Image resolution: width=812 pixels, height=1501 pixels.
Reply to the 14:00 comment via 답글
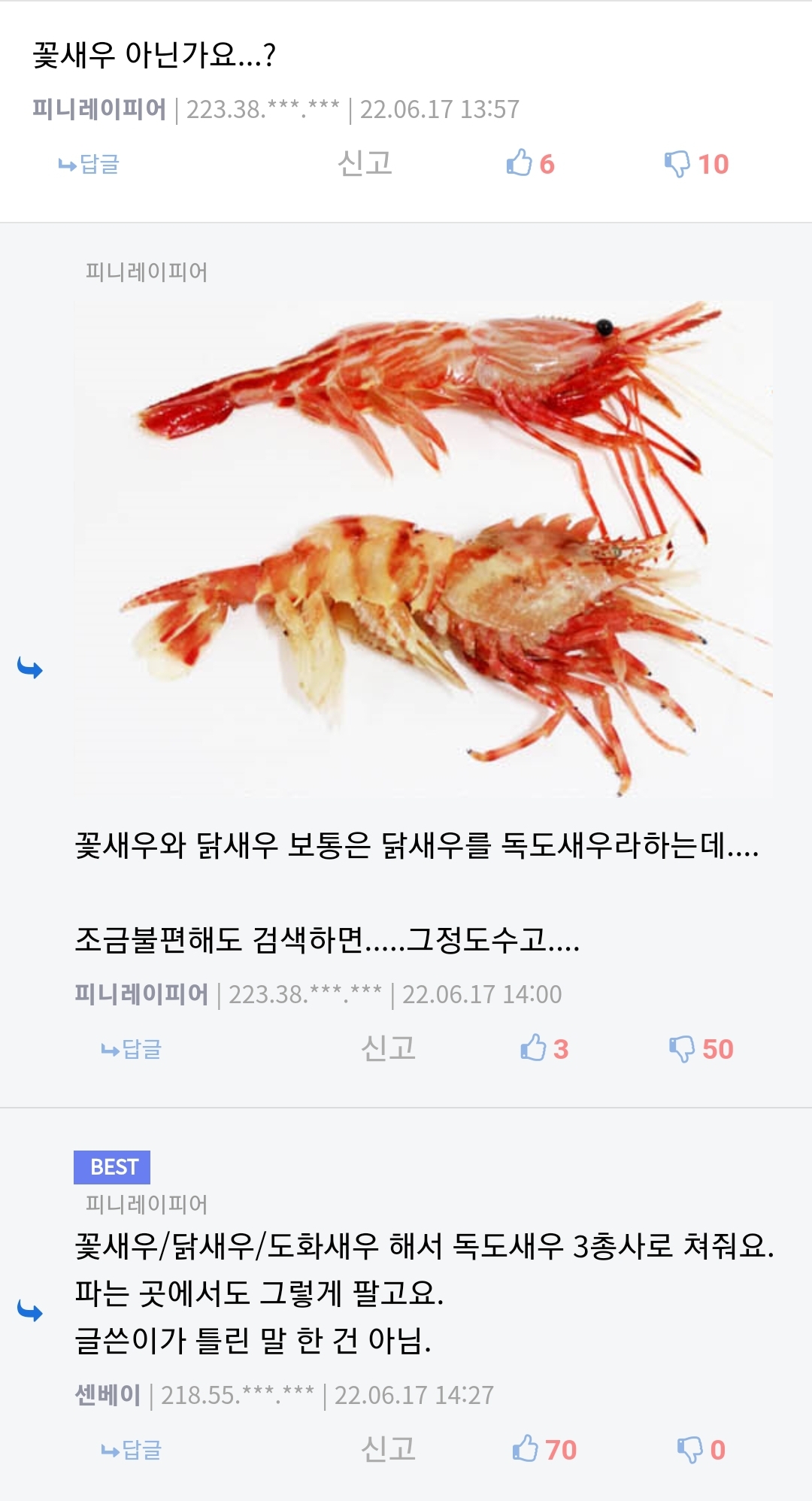pyautogui.click(x=132, y=1049)
